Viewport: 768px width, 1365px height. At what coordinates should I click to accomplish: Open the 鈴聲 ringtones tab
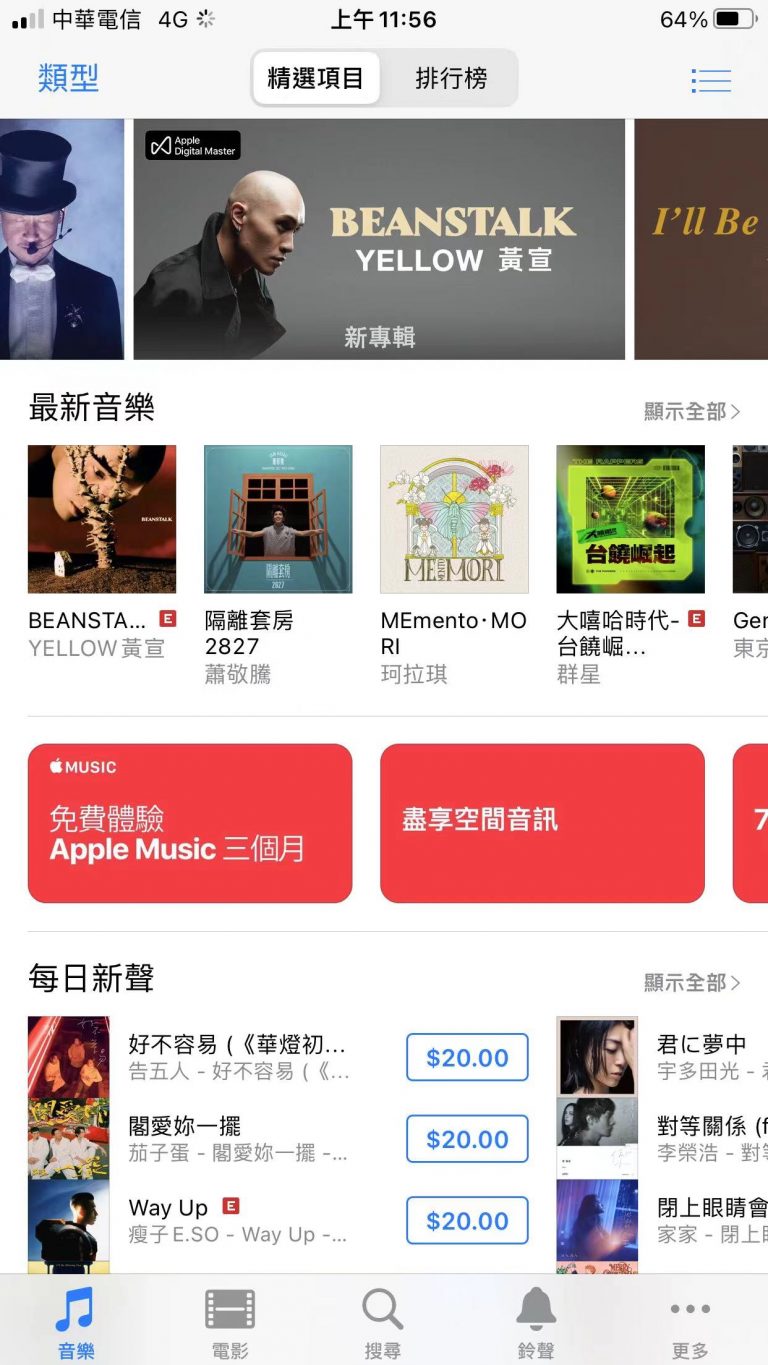(536, 1322)
